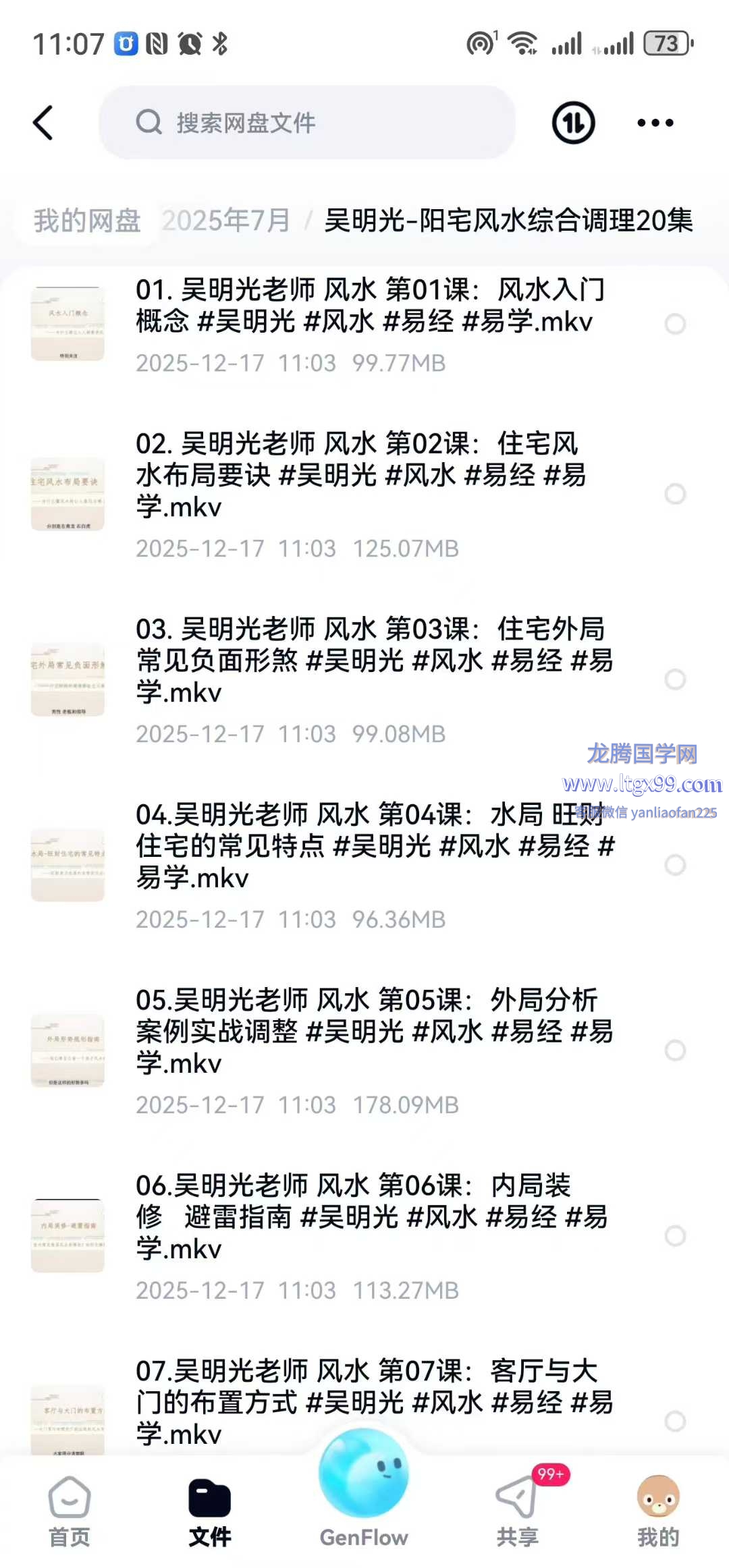Viewport: 729px width, 1568px height.
Task: Select the checkbox for the 01 第01课 file
Action: [x=675, y=324]
